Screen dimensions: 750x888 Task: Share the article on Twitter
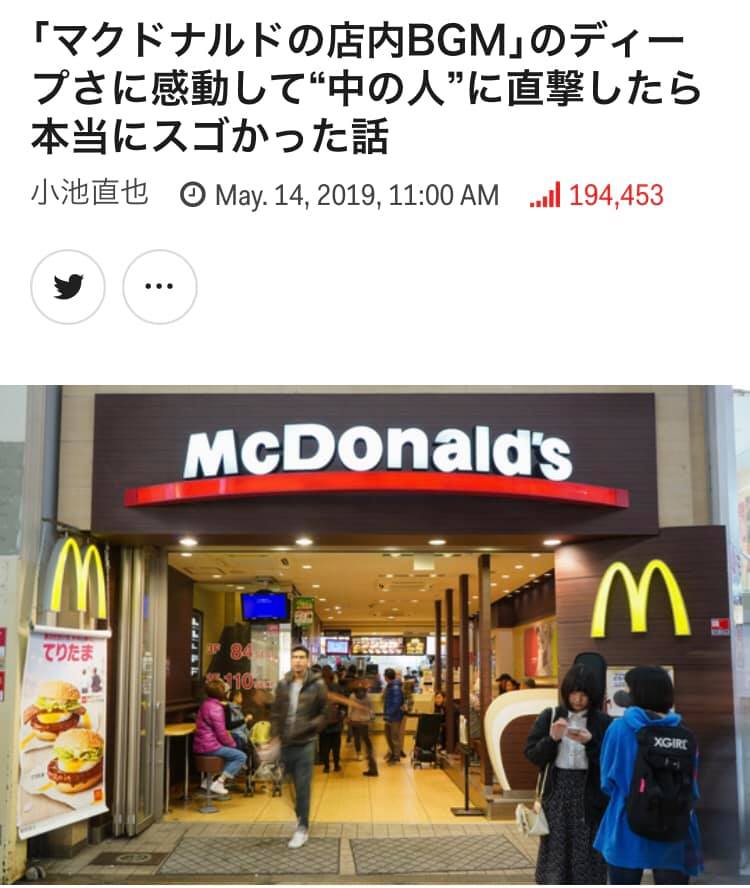(67, 287)
